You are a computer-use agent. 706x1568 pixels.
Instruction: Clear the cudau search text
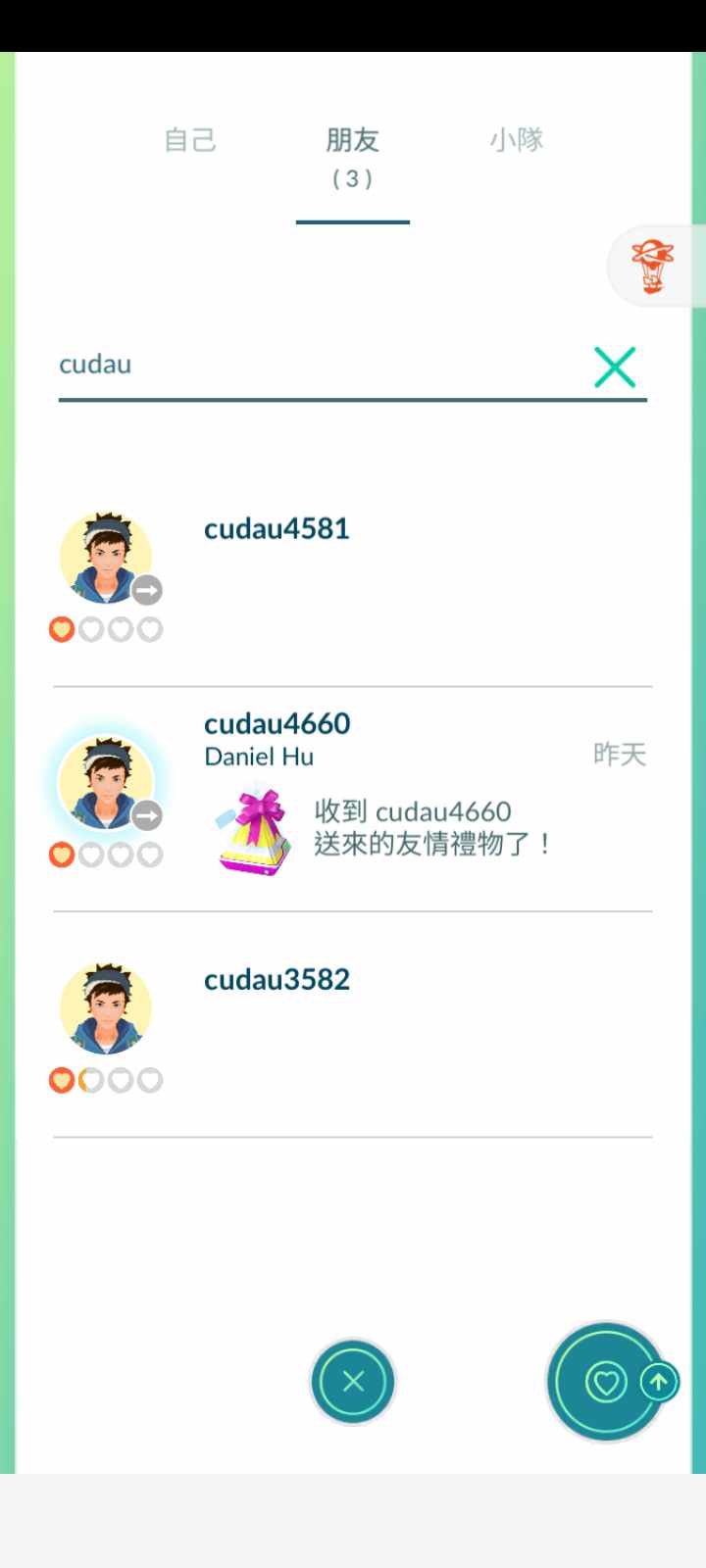point(615,367)
